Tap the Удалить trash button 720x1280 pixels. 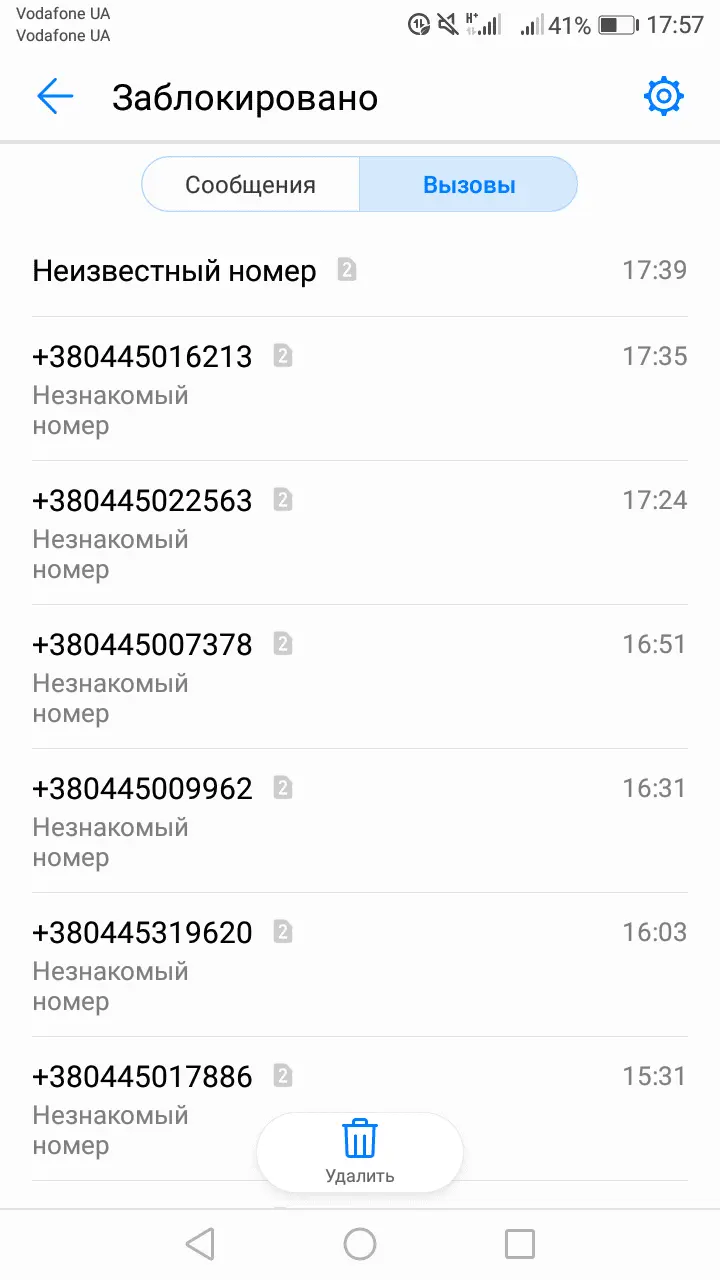[360, 1150]
